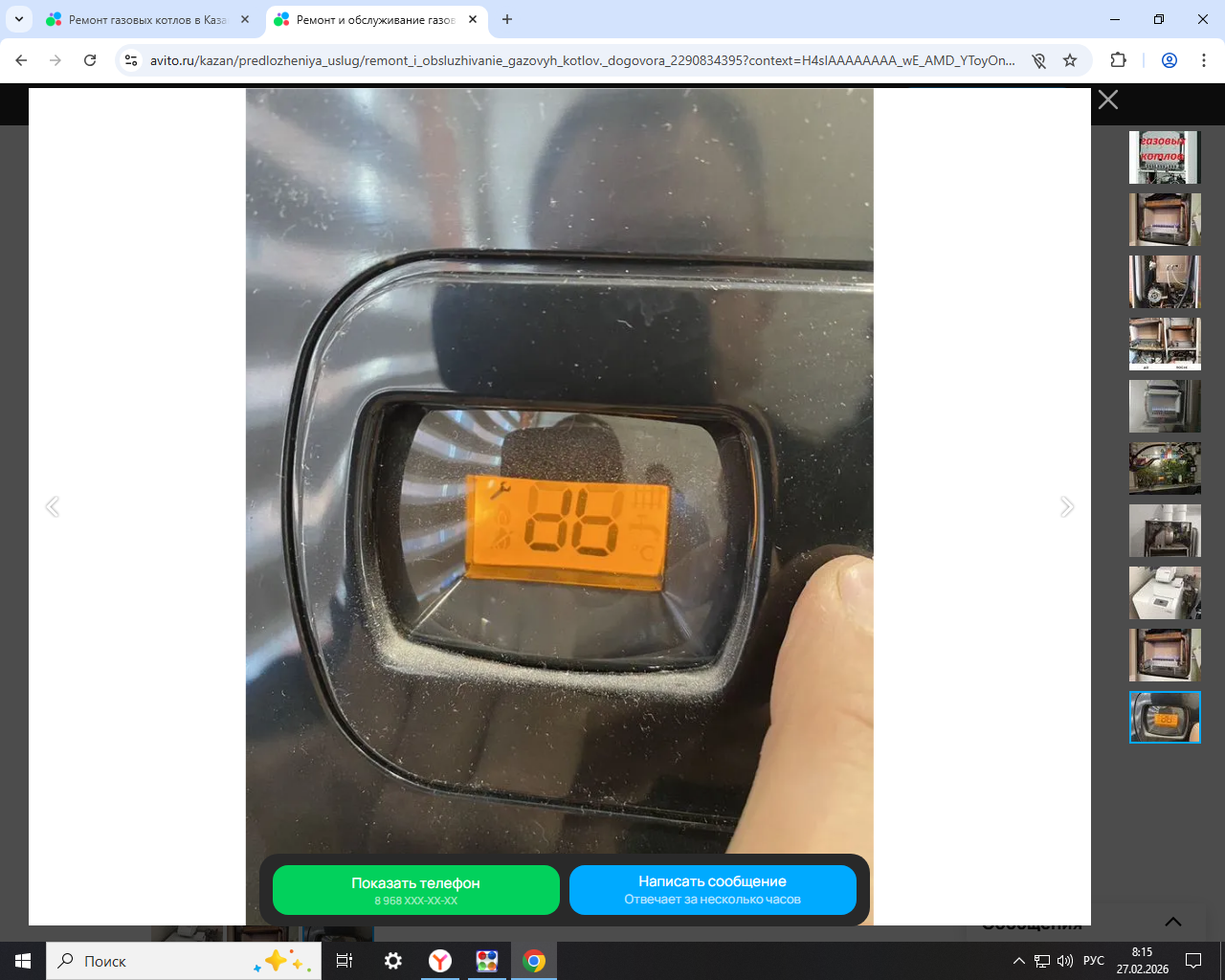The image size is (1225, 980).
Task: Go to the previous photo
Action: point(53,507)
